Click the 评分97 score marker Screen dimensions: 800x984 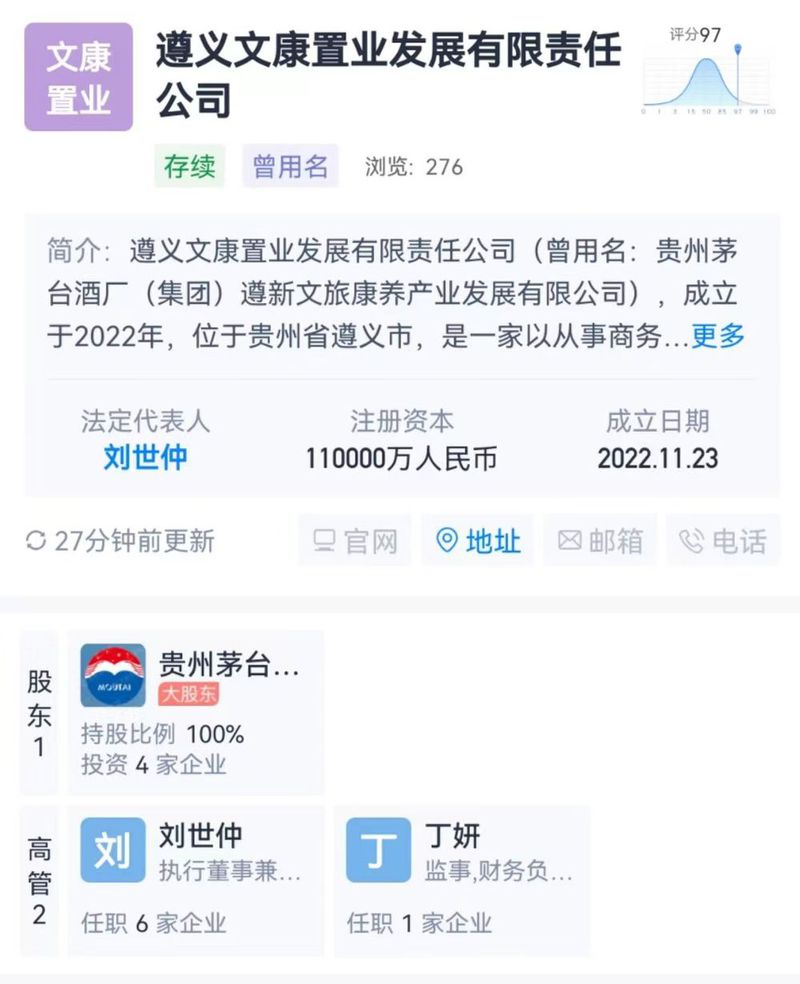coord(738,48)
